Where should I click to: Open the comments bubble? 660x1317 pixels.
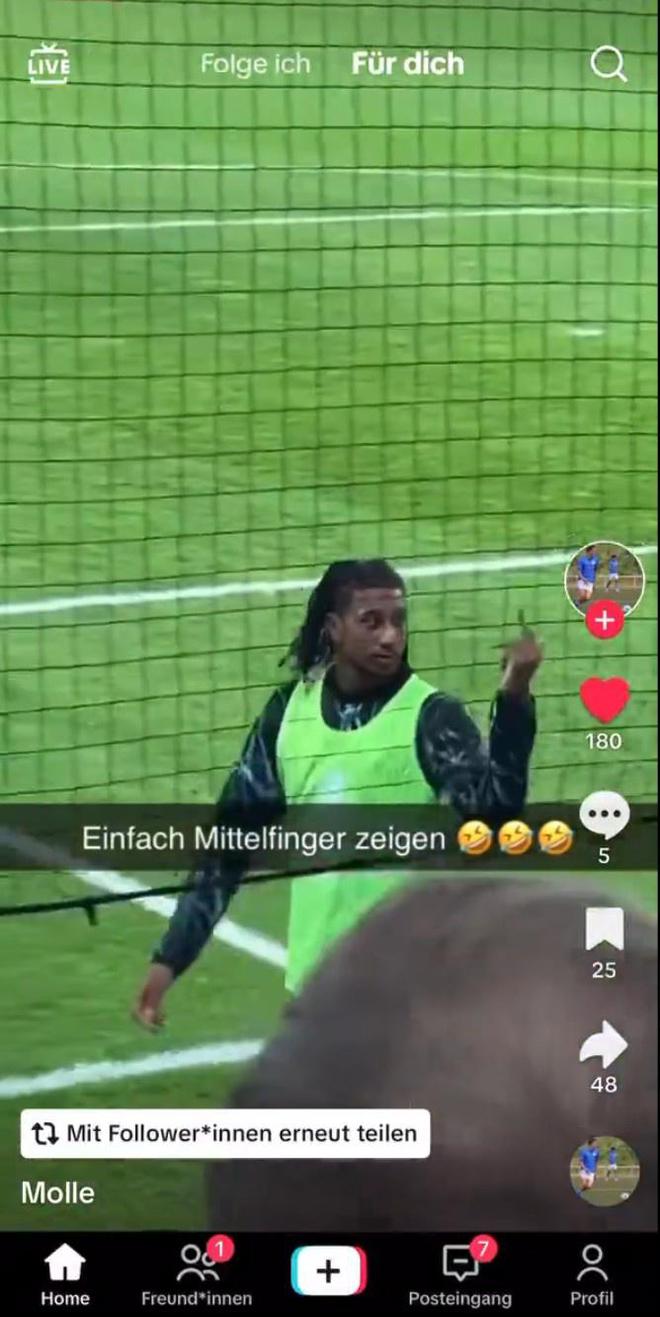(x=604, y=815)
